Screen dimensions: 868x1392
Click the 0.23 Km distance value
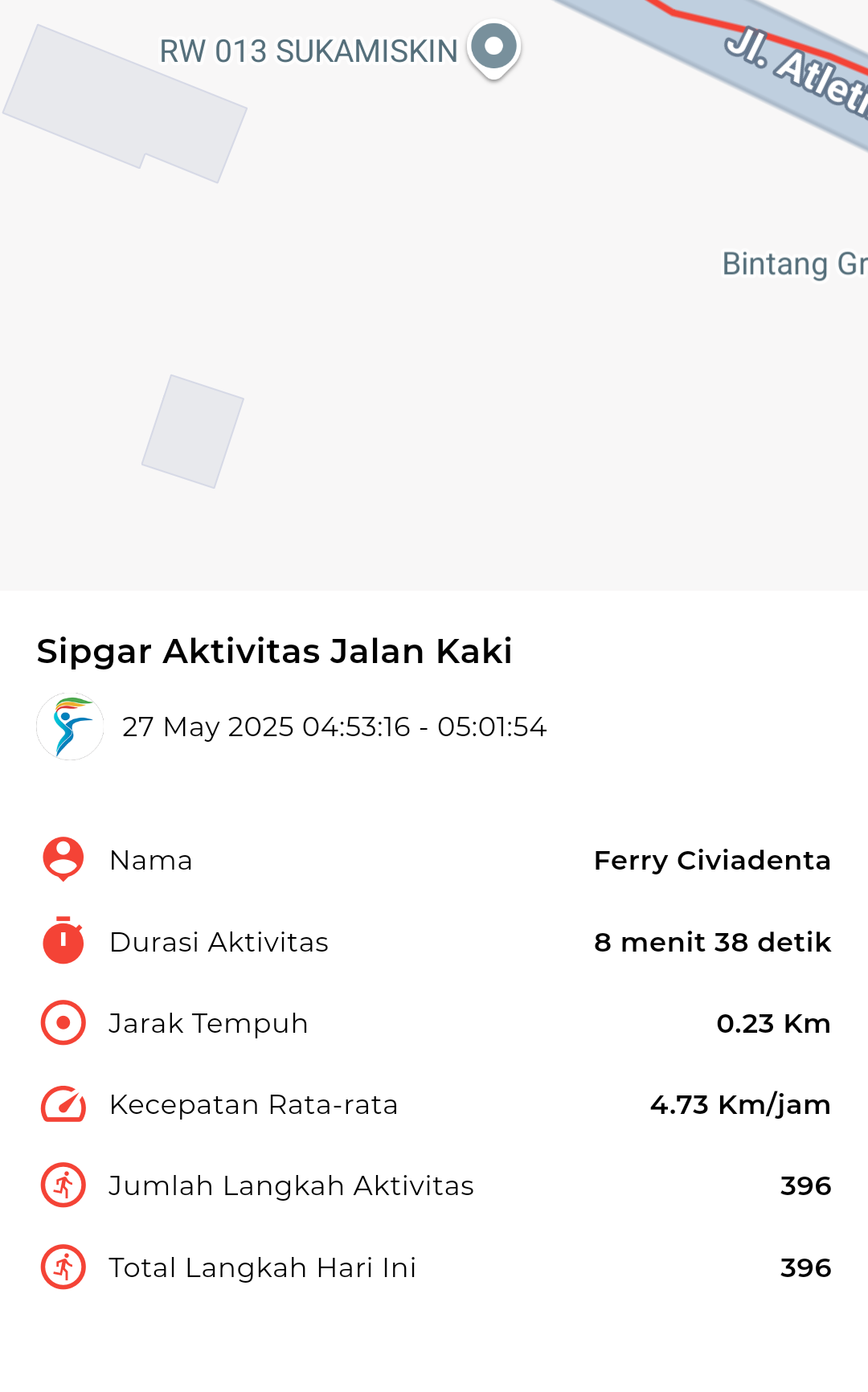tap(774, 1022)
